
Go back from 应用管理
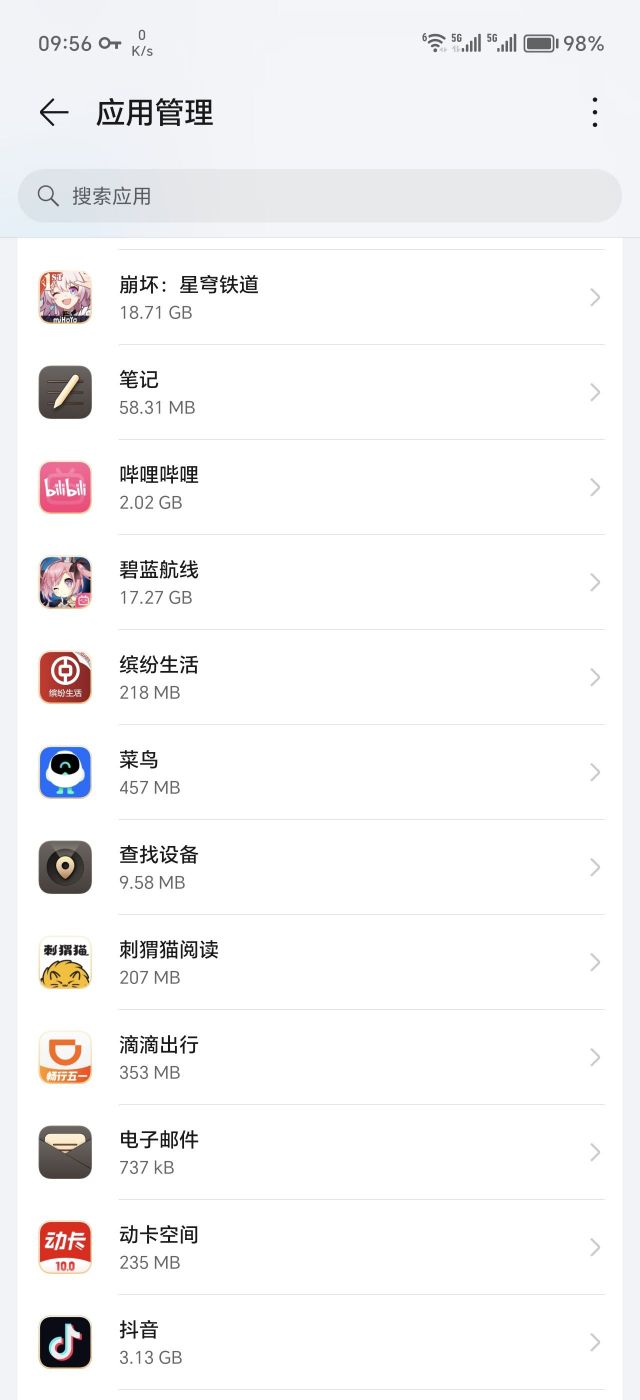[x=54, y=113]
